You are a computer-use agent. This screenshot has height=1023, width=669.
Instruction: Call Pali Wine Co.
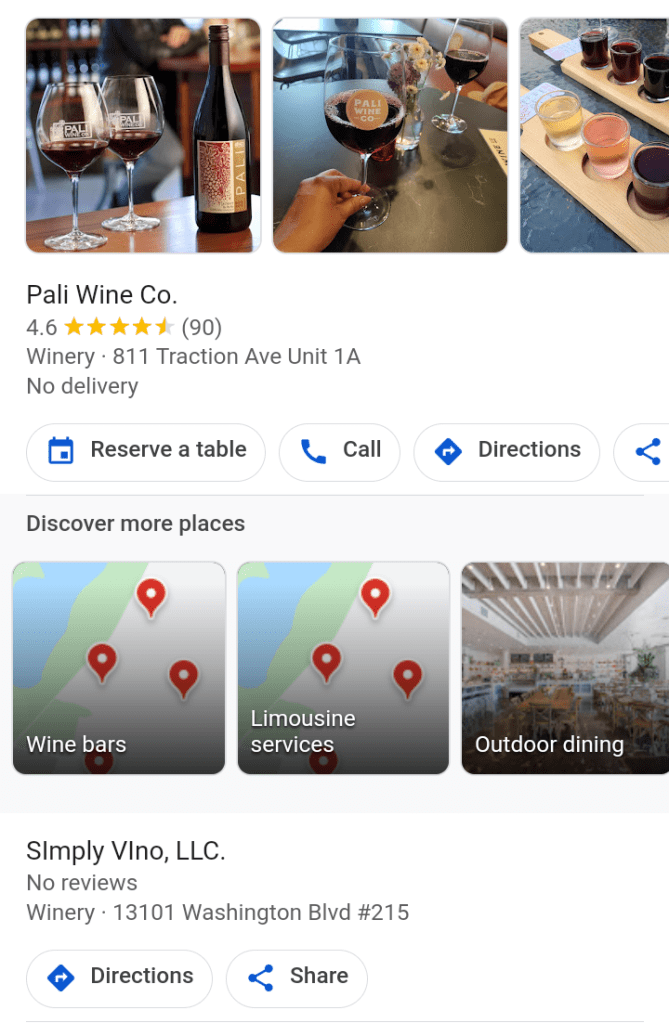click(339, 452)
